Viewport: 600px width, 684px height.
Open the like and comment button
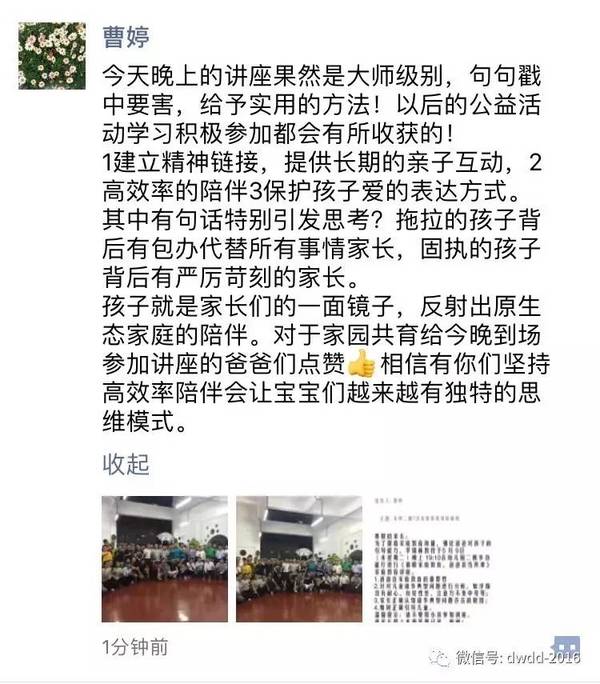click(566, 645)
